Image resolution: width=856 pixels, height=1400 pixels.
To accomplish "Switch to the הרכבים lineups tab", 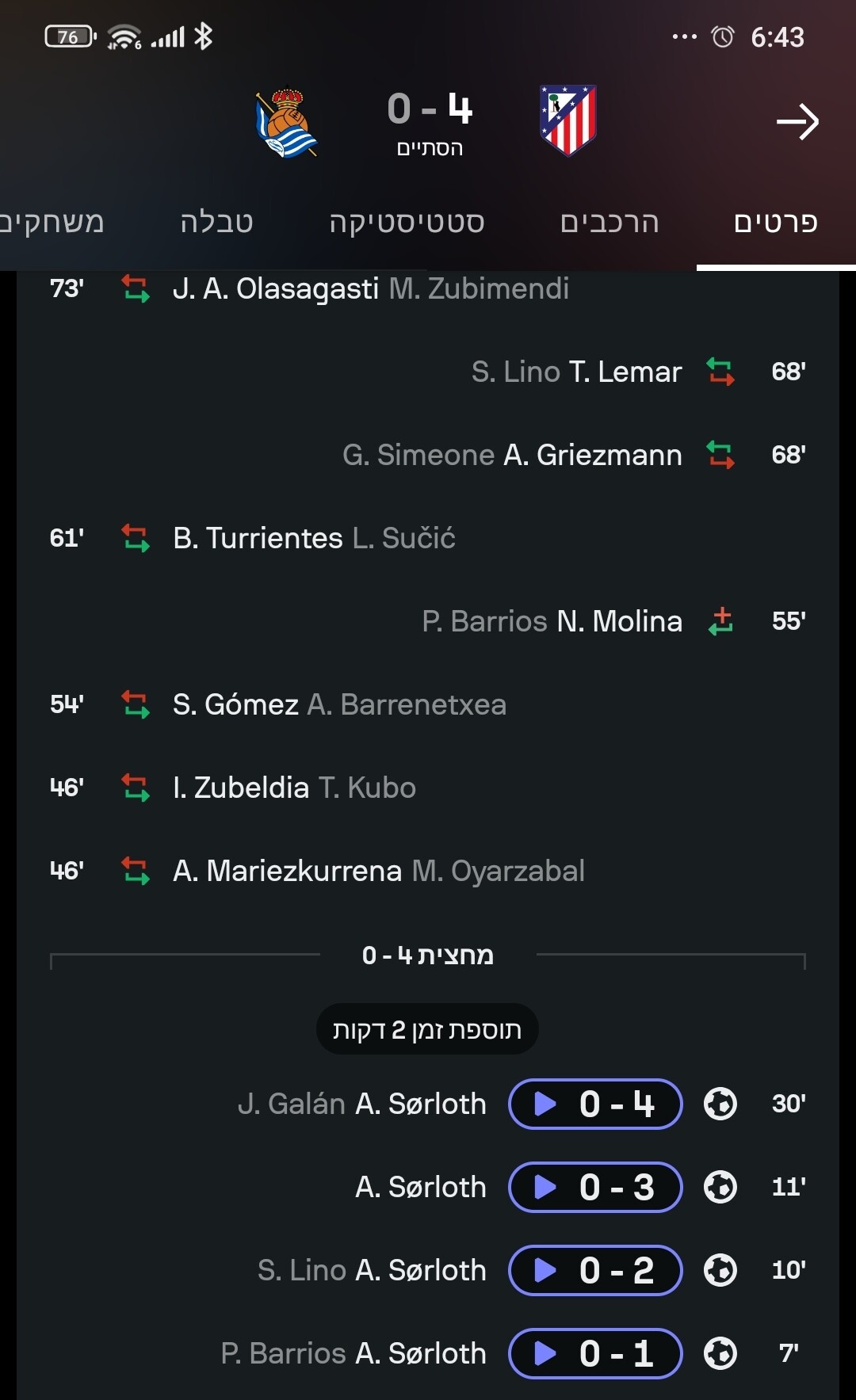I will [610, 223].
